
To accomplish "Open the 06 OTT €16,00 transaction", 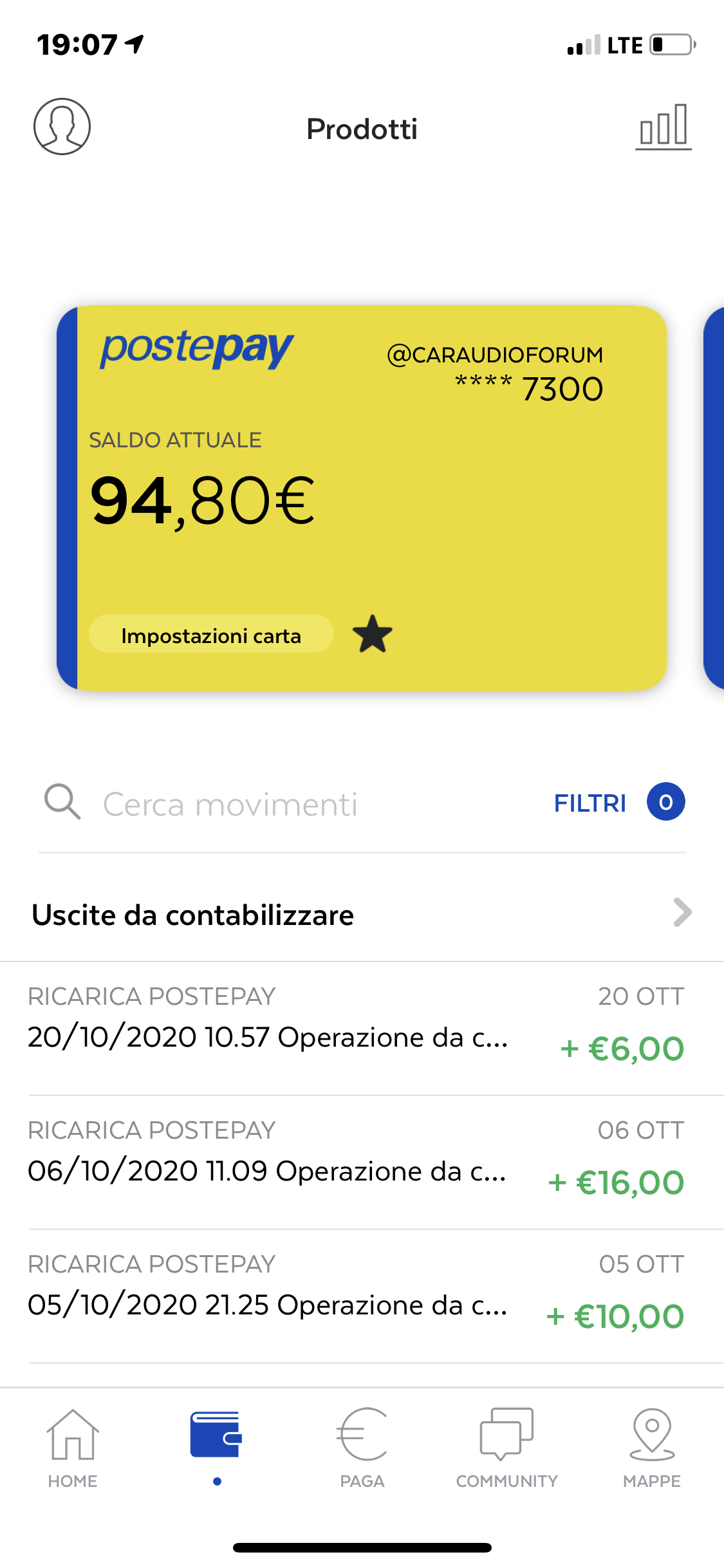I will [x=362, y=1162].
